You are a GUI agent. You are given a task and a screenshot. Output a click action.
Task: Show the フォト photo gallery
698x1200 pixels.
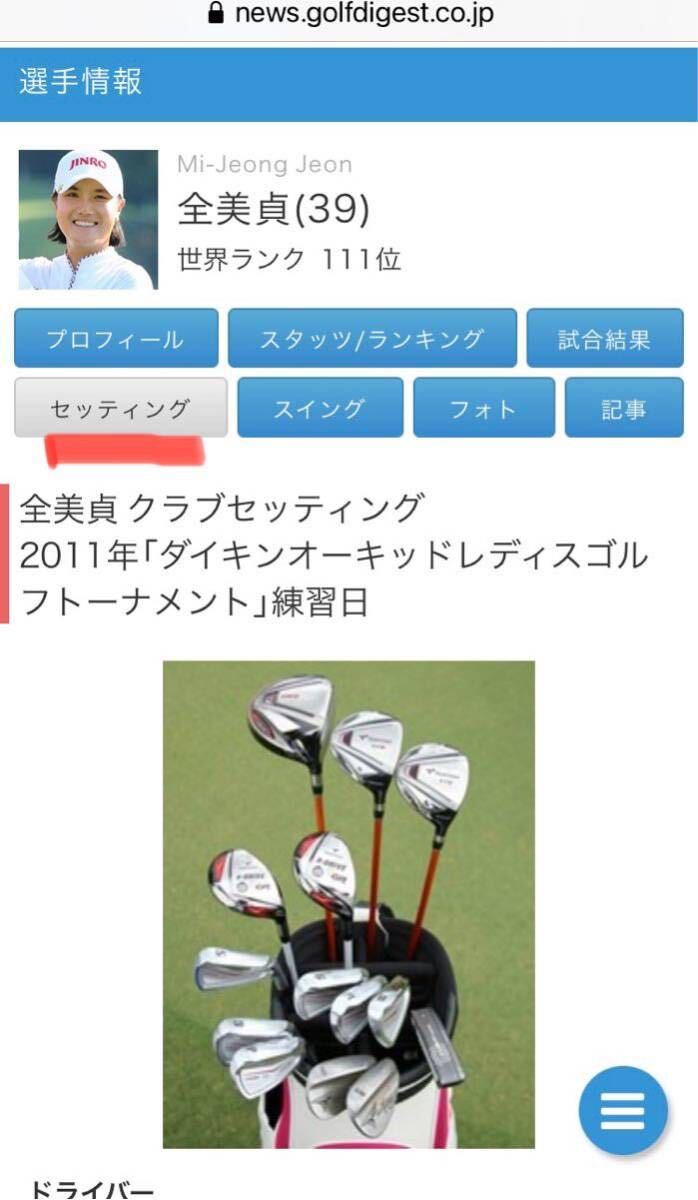coord(483,408)
